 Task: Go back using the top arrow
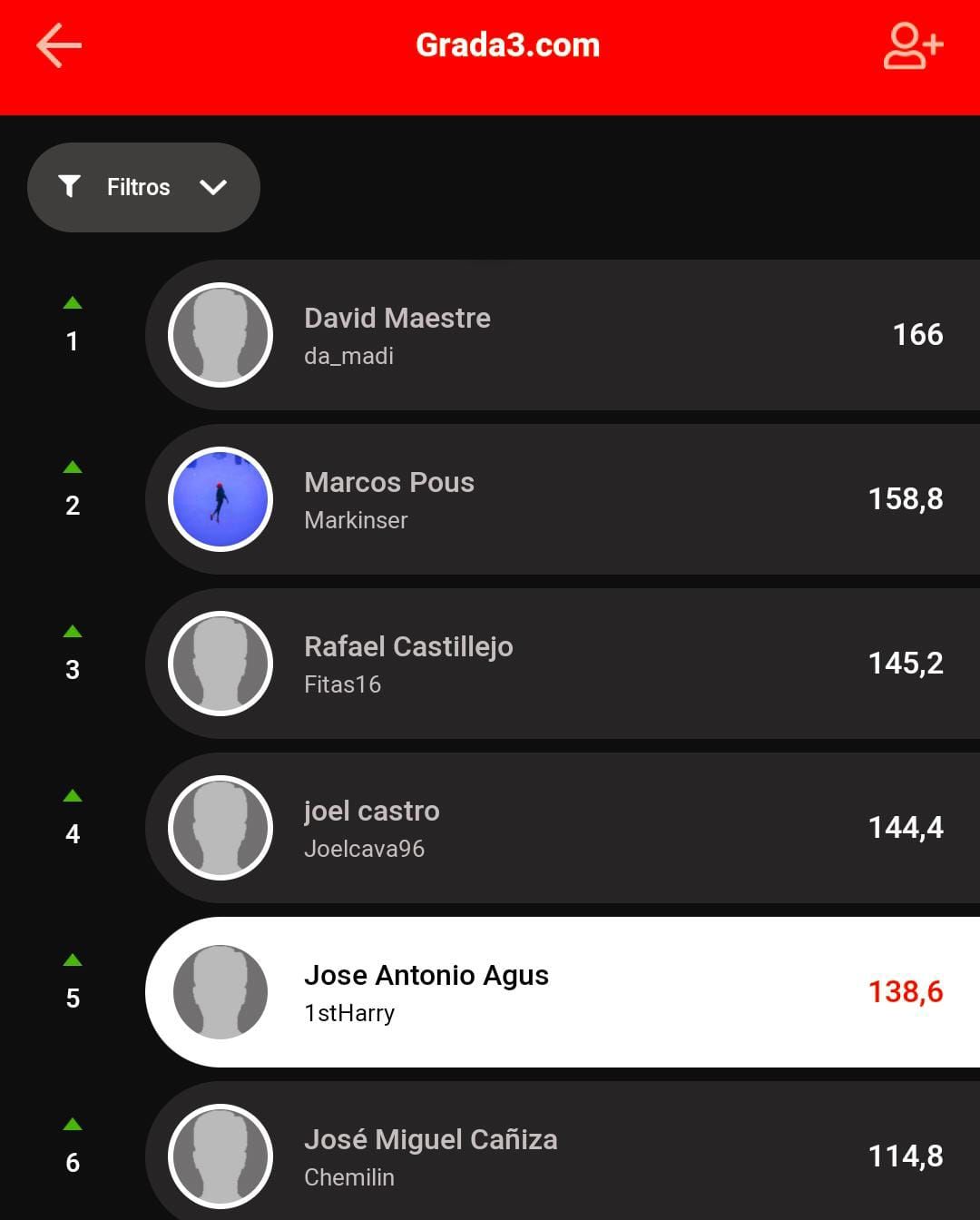59,45
